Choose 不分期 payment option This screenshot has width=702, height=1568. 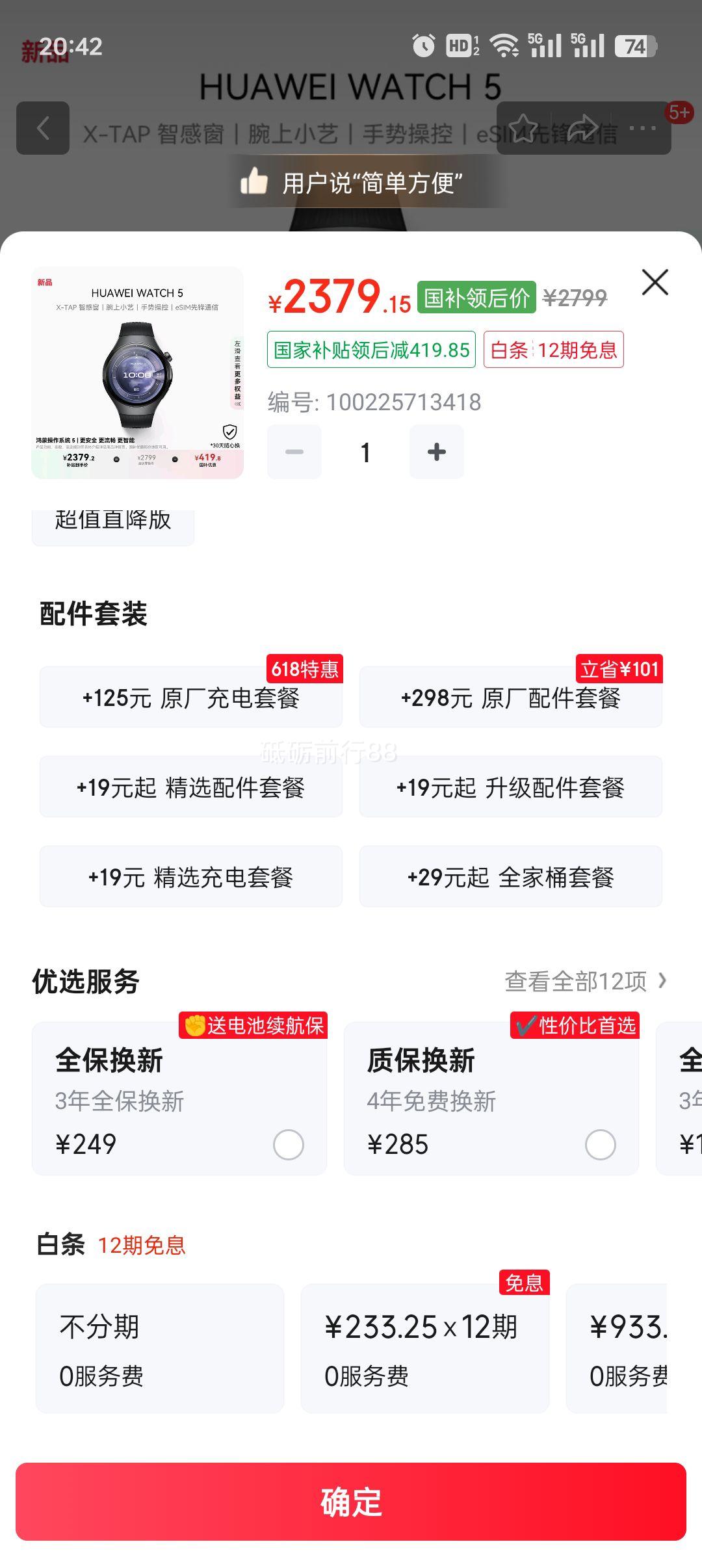pos(160,1349)
